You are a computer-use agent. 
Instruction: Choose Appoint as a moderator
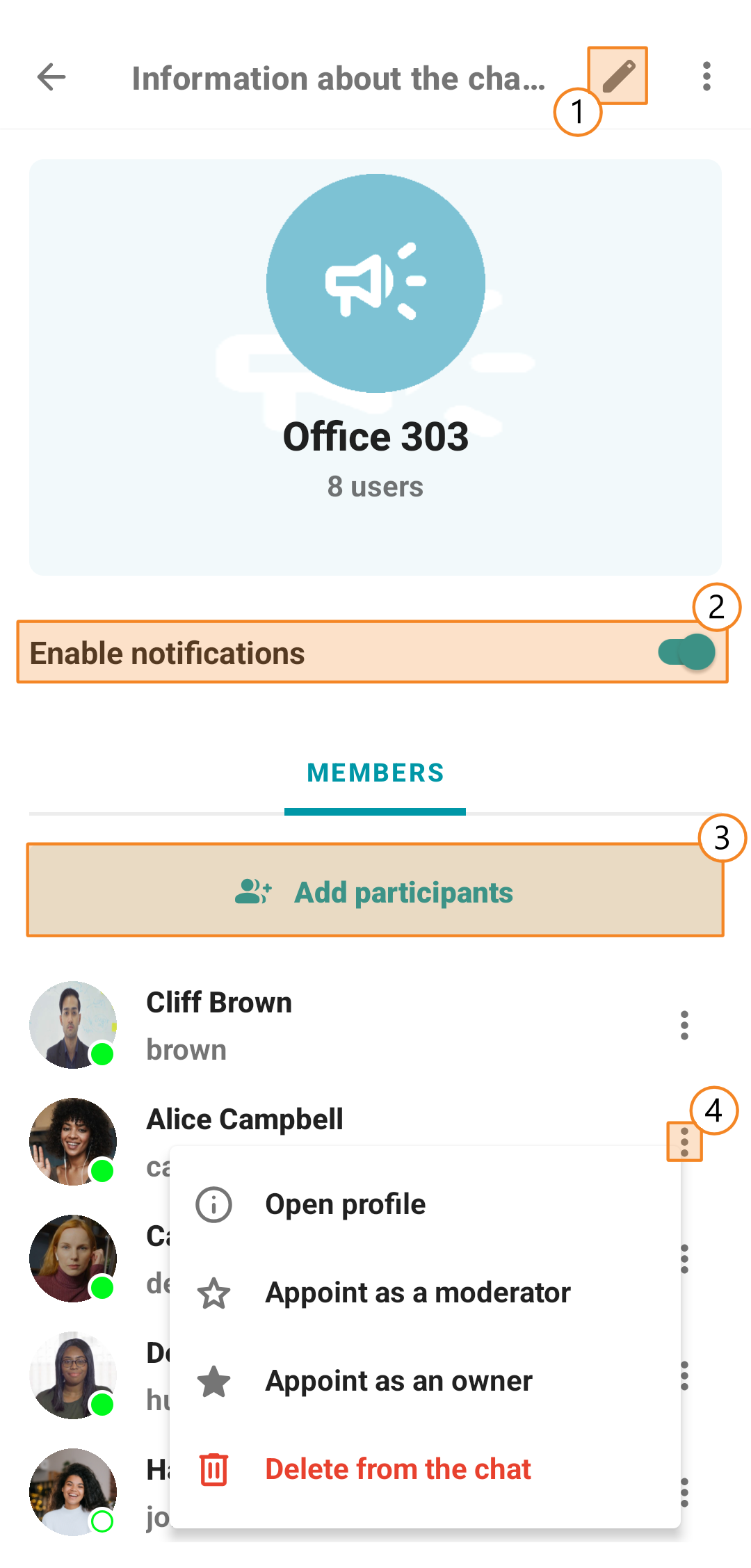pyautogui.click(x=417, y=1293)
